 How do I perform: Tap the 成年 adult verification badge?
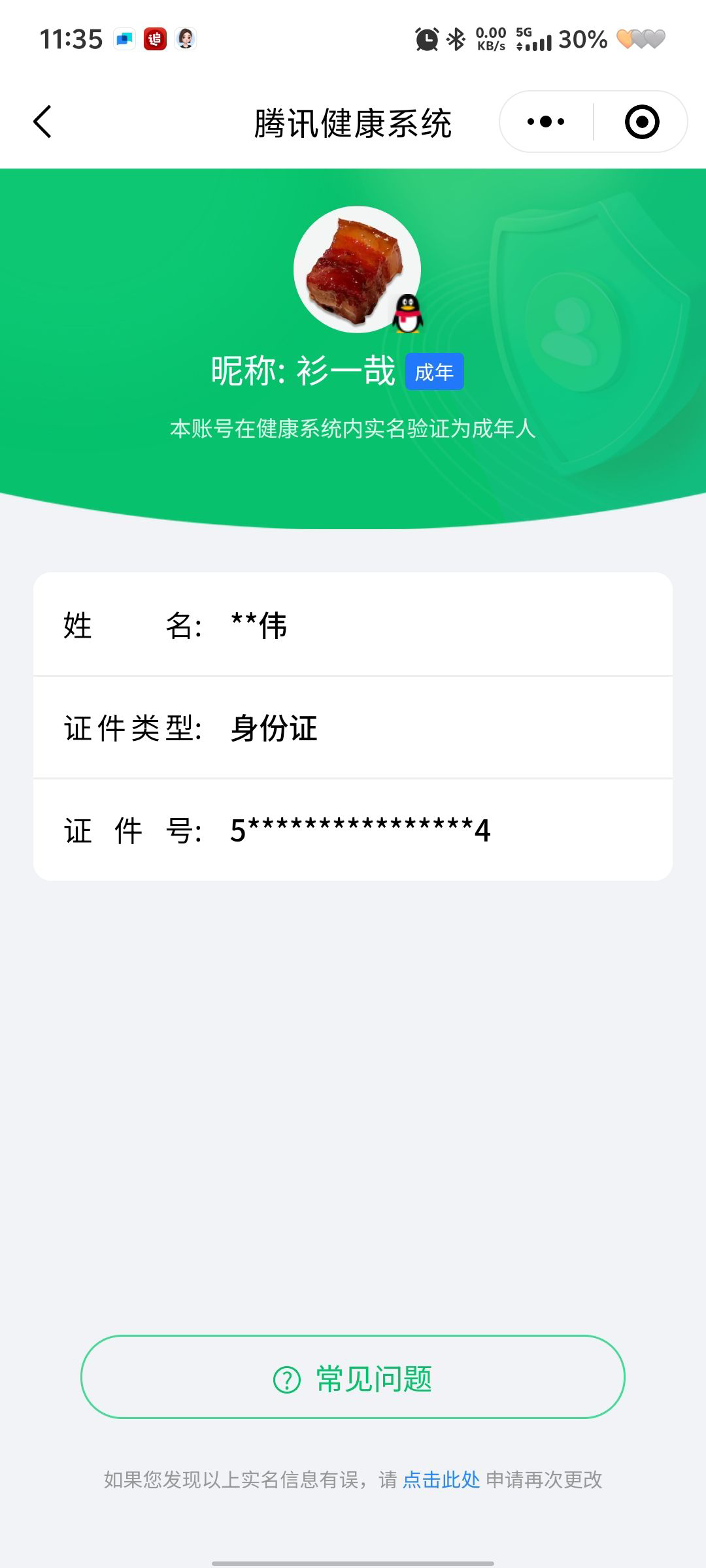pos(435,370)
